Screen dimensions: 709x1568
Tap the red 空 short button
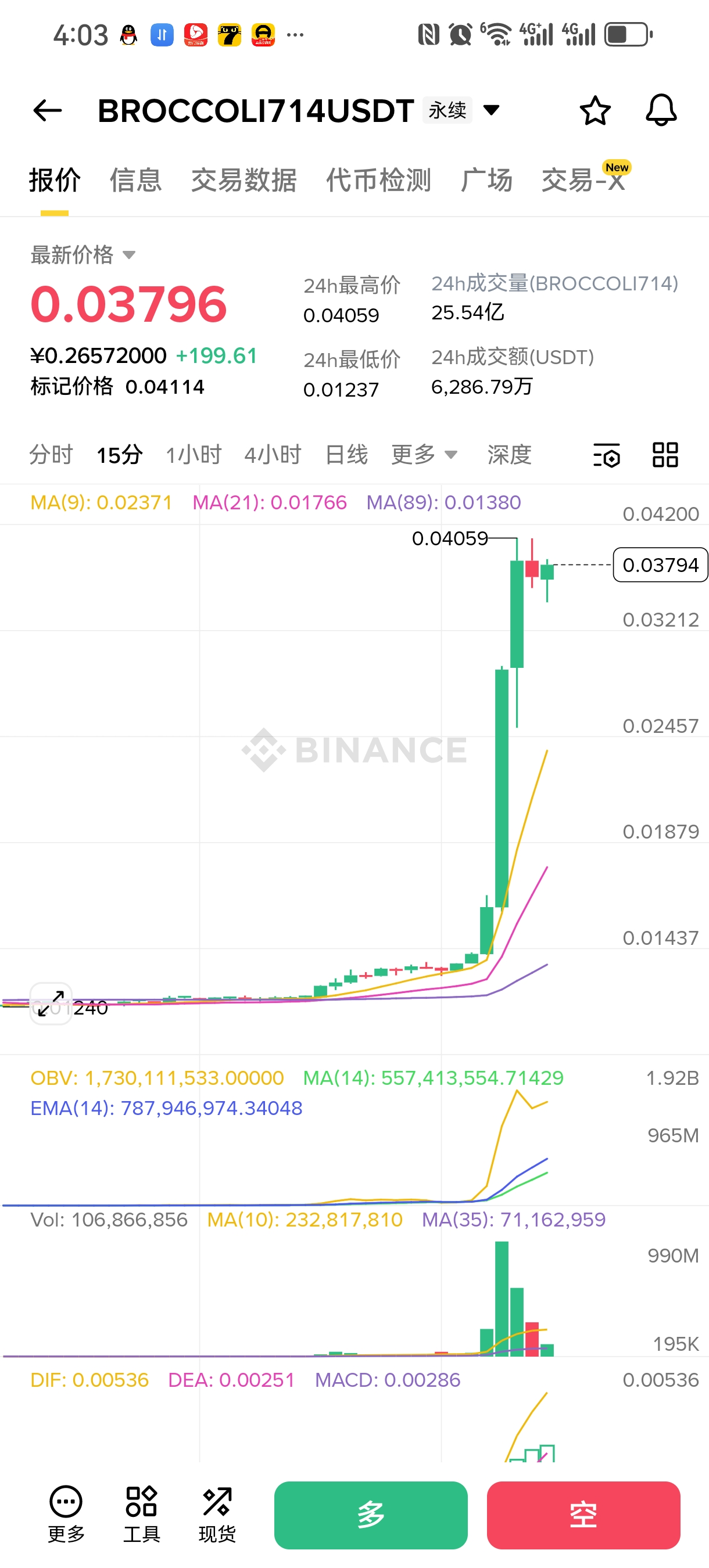coord(583,1515)
